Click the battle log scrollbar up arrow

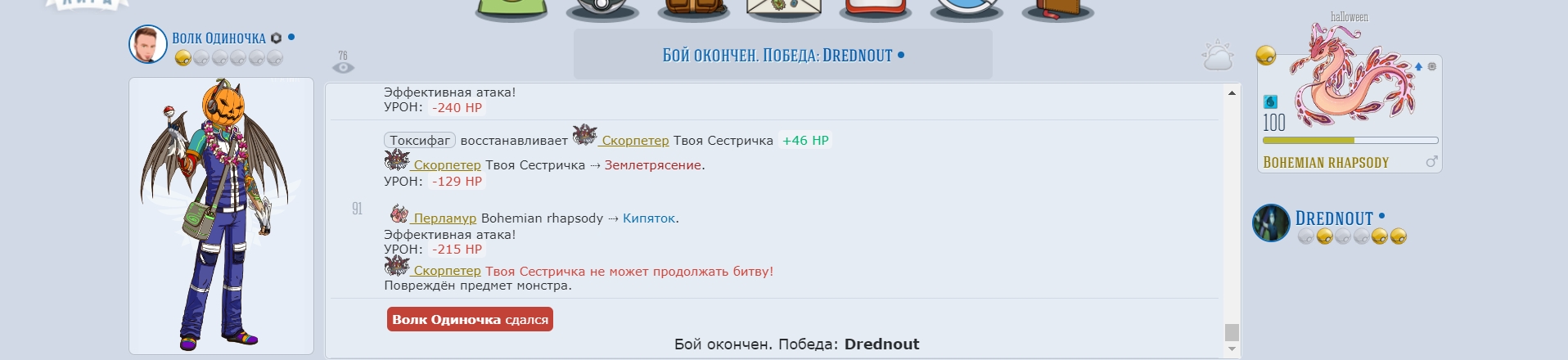[1232, 93]
